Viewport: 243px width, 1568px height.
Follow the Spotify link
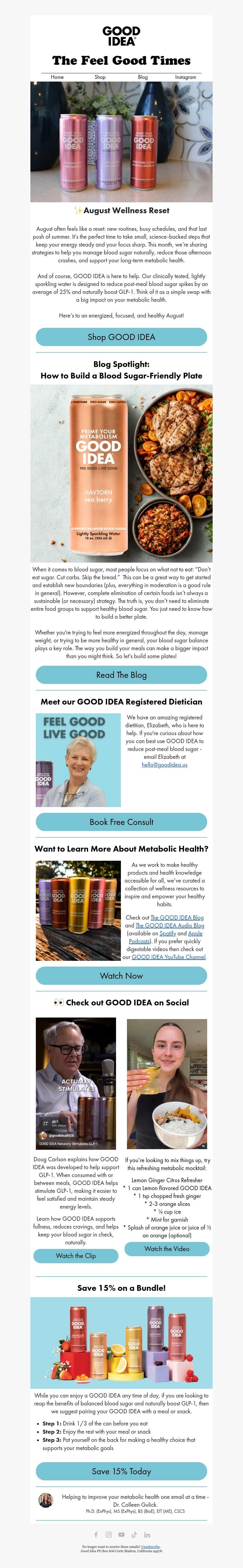[167, 933]
